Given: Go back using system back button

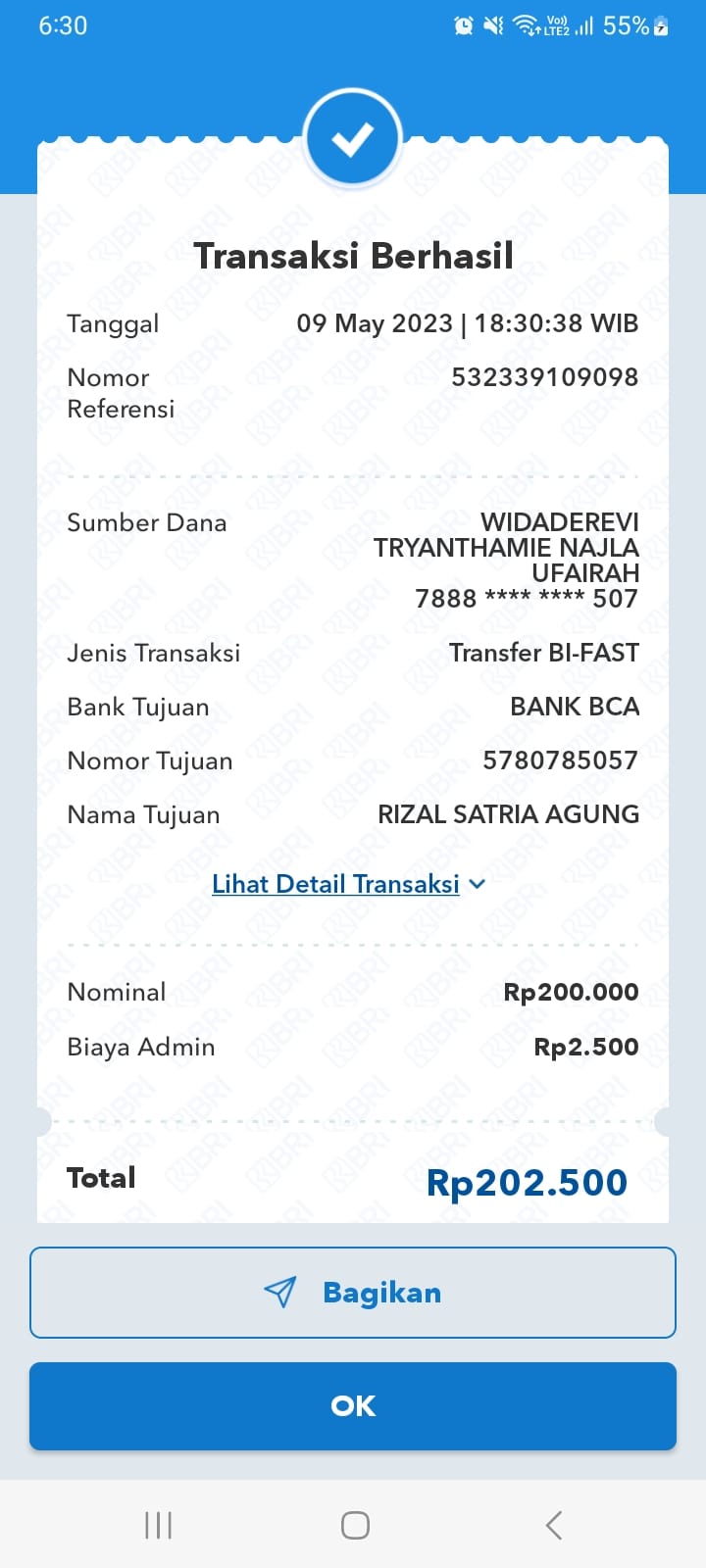Looking at the screenshot, I should [554, 1525].
